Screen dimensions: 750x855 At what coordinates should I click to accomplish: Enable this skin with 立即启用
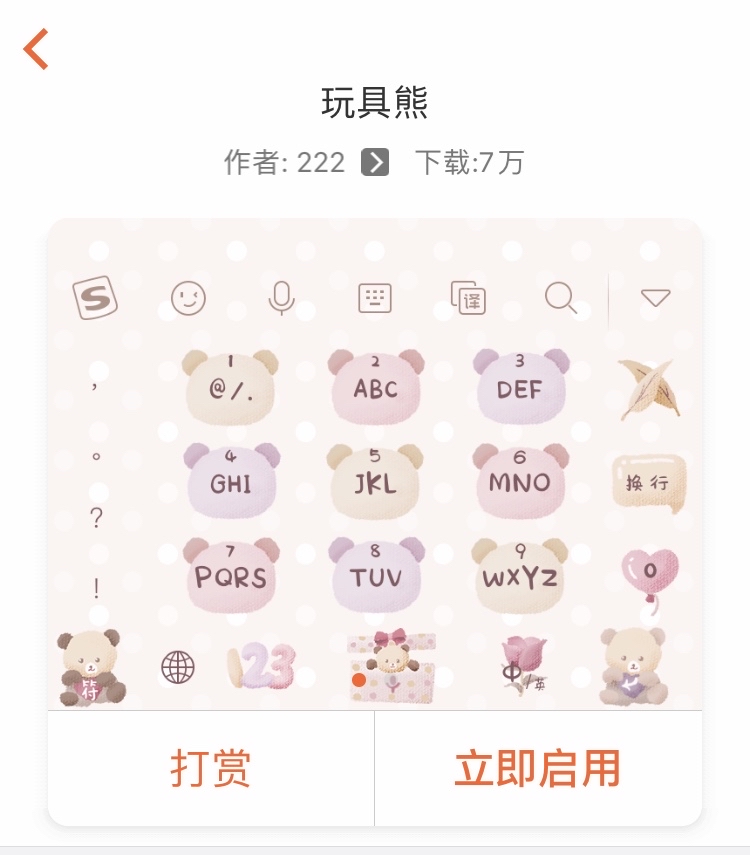pos(538,768)
